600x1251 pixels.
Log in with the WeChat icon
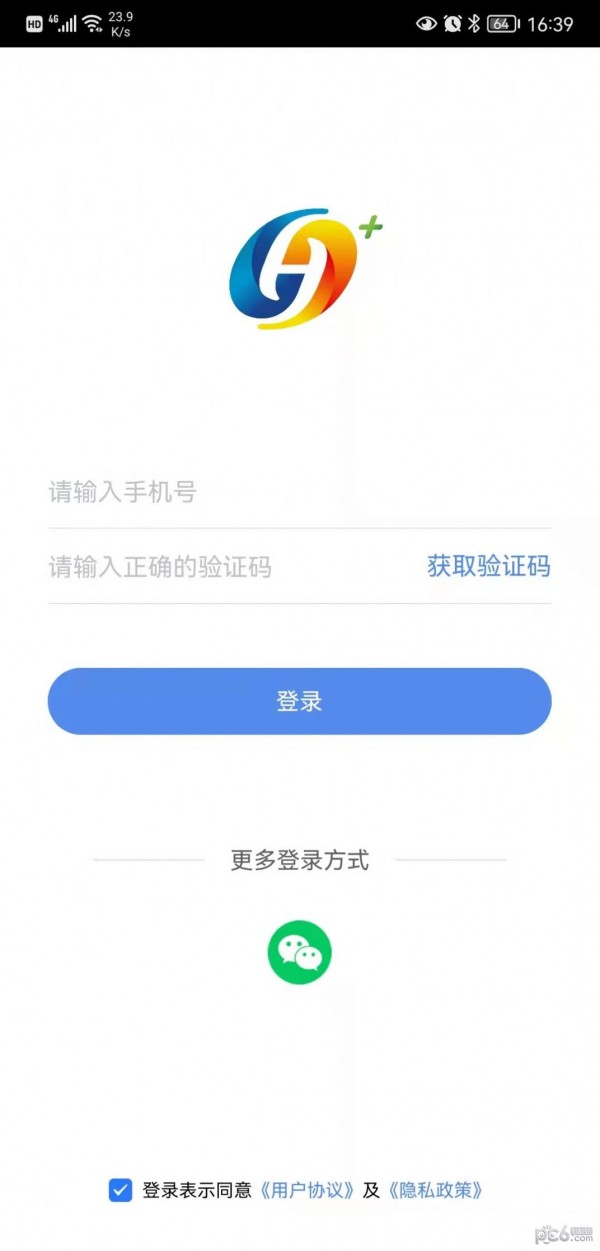click(299, 952)
